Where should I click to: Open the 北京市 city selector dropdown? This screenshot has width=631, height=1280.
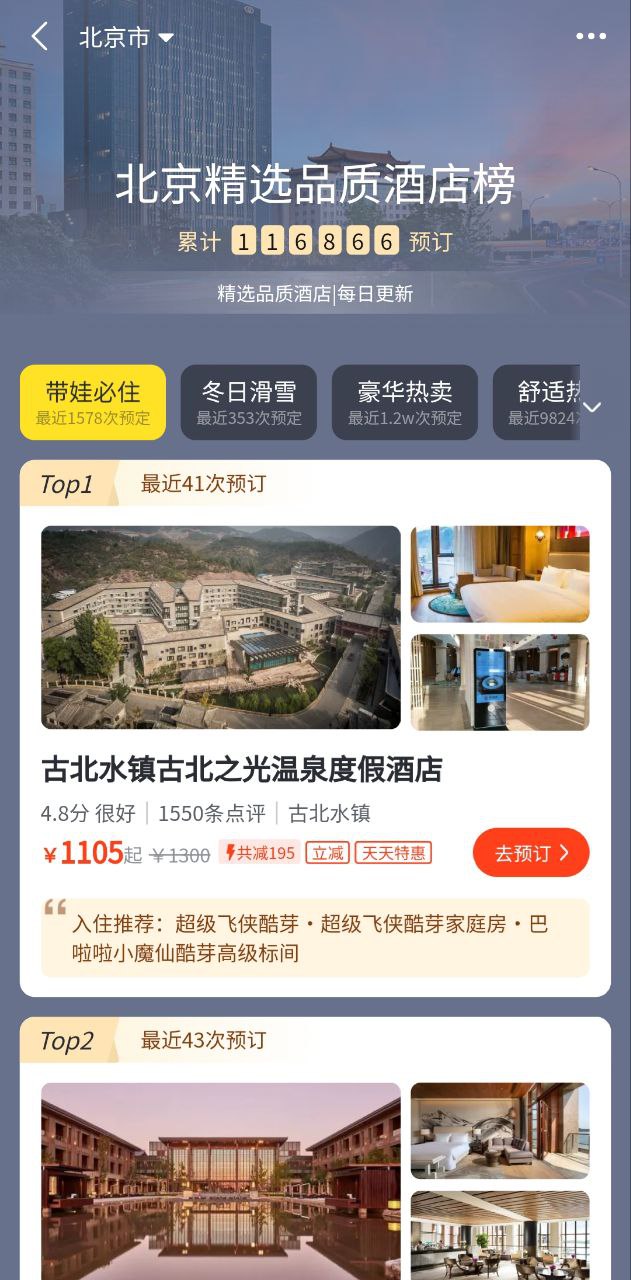click(x=126, y=38)
